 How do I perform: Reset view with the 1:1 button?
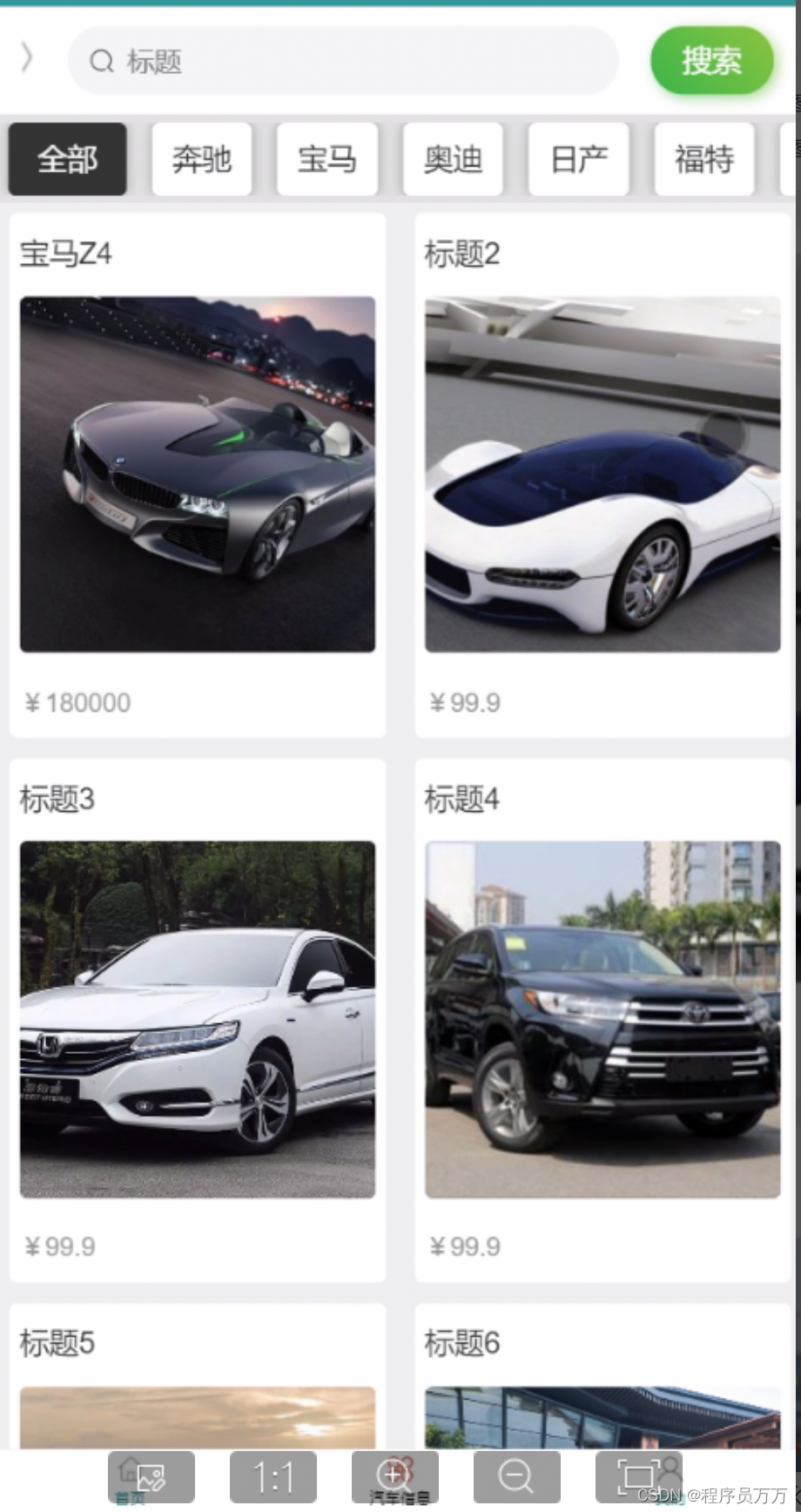tap(273, 1477)
